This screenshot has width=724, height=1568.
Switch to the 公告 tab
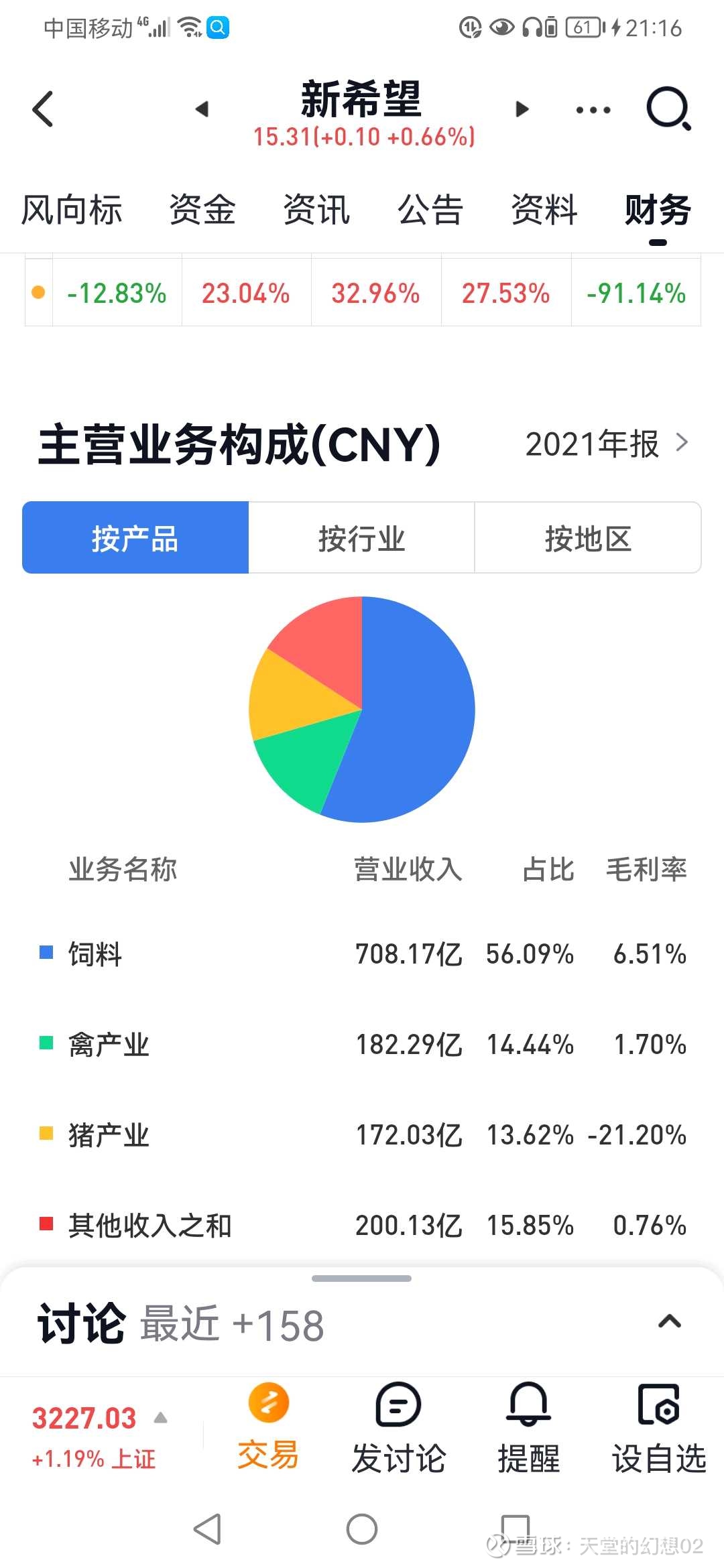coord(430,210)
